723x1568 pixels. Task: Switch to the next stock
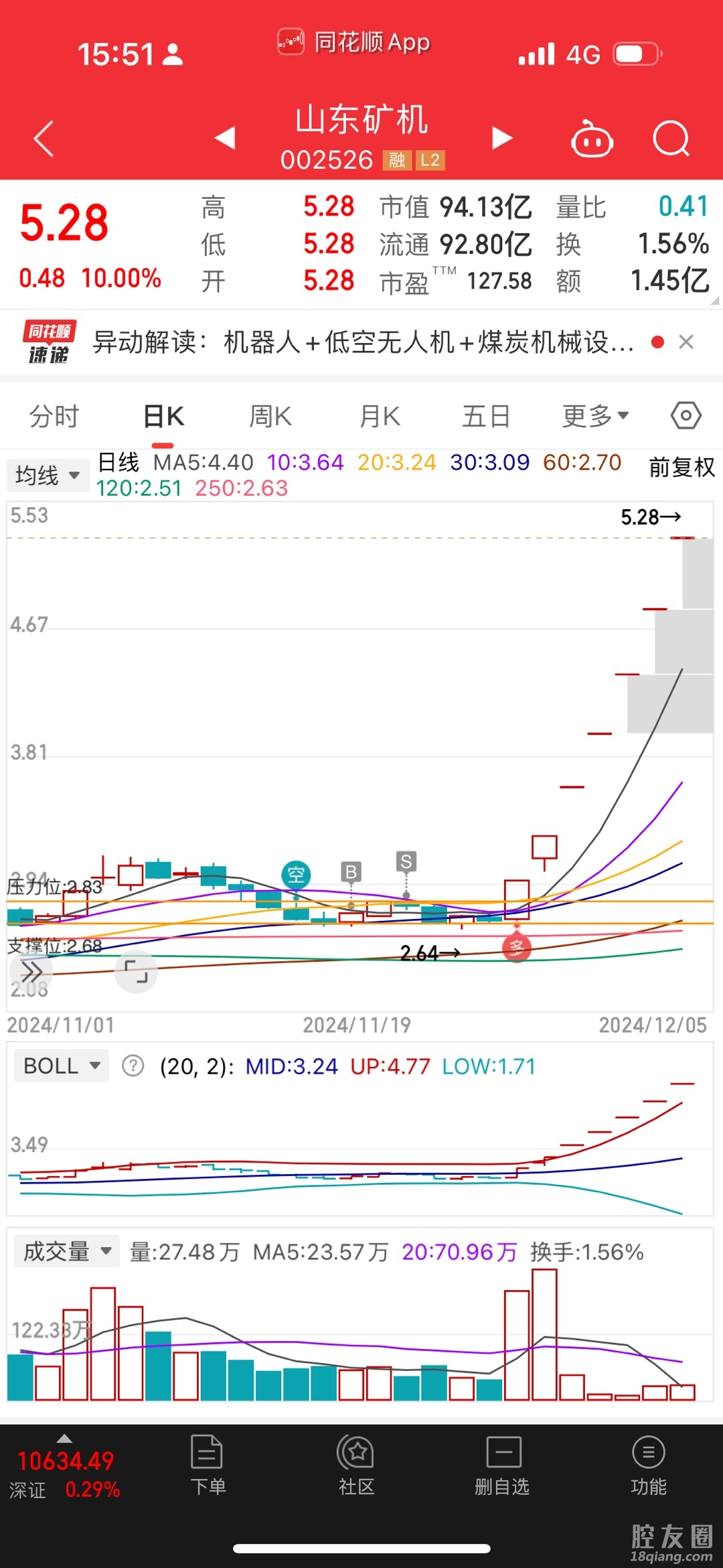tap(502, 138)
